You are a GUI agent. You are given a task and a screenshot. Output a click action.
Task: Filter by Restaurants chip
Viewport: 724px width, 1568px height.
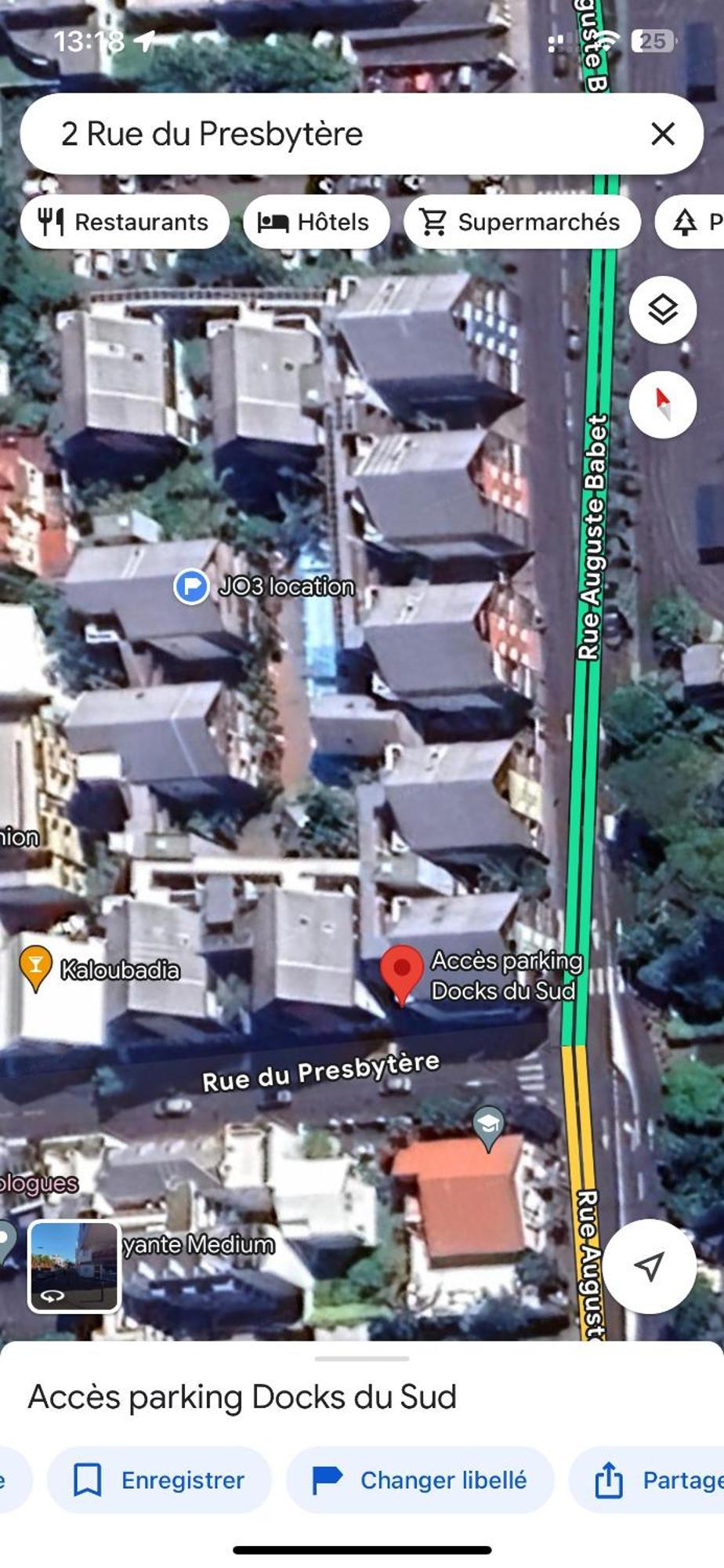click(x=125, y=223)
